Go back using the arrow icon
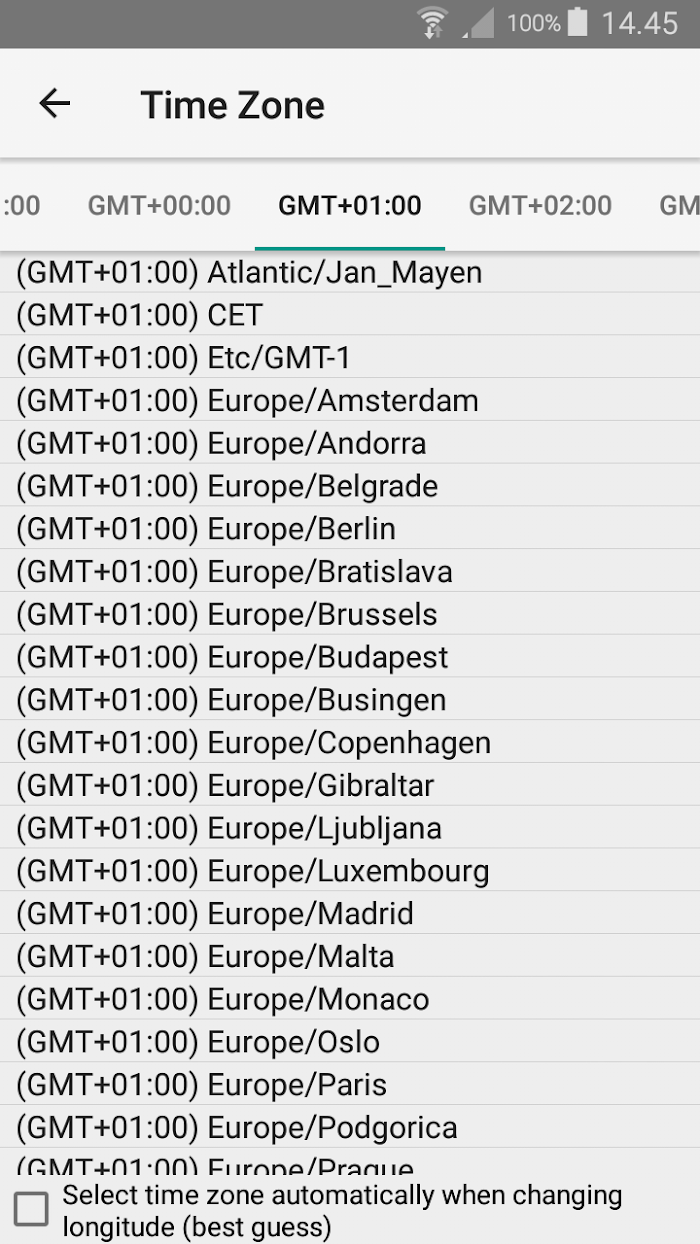Image resolution: width=700 pixels, height=1244 pixels. pyautogui.click(x=55, y=104)
